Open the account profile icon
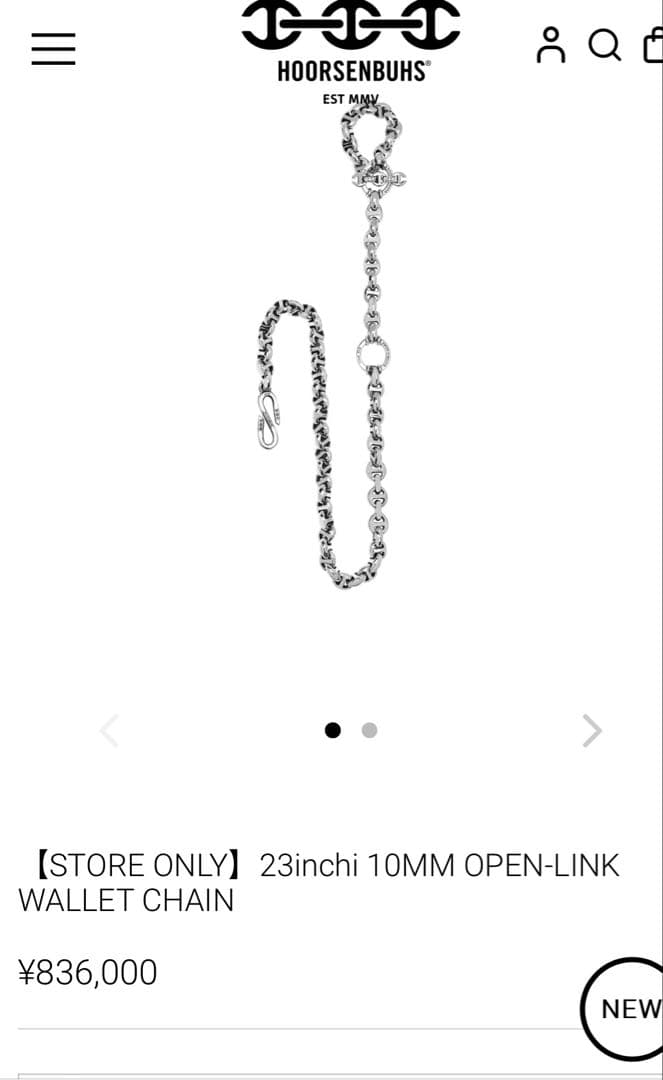Screen dimensions: 663x1080 550,45
